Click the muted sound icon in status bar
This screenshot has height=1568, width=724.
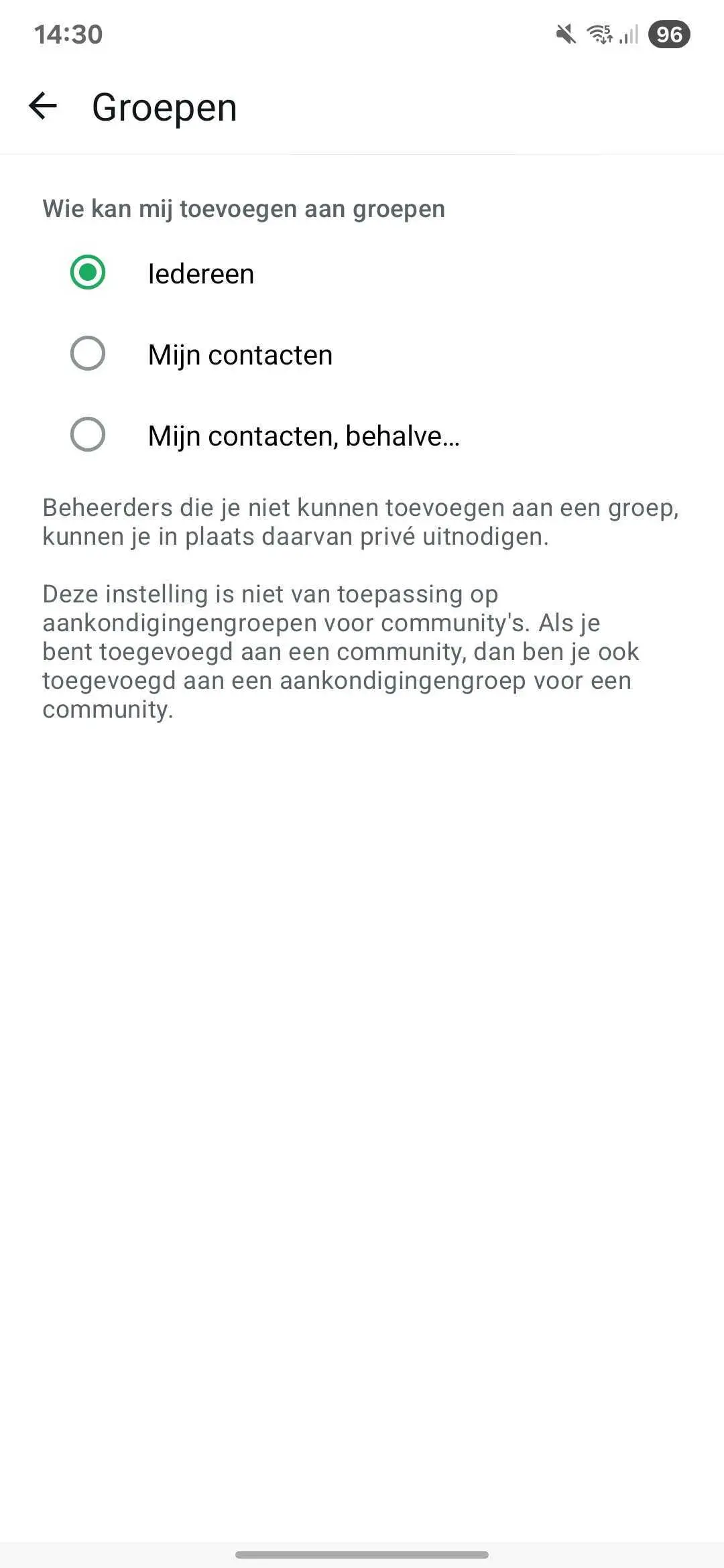coord(566,35)
